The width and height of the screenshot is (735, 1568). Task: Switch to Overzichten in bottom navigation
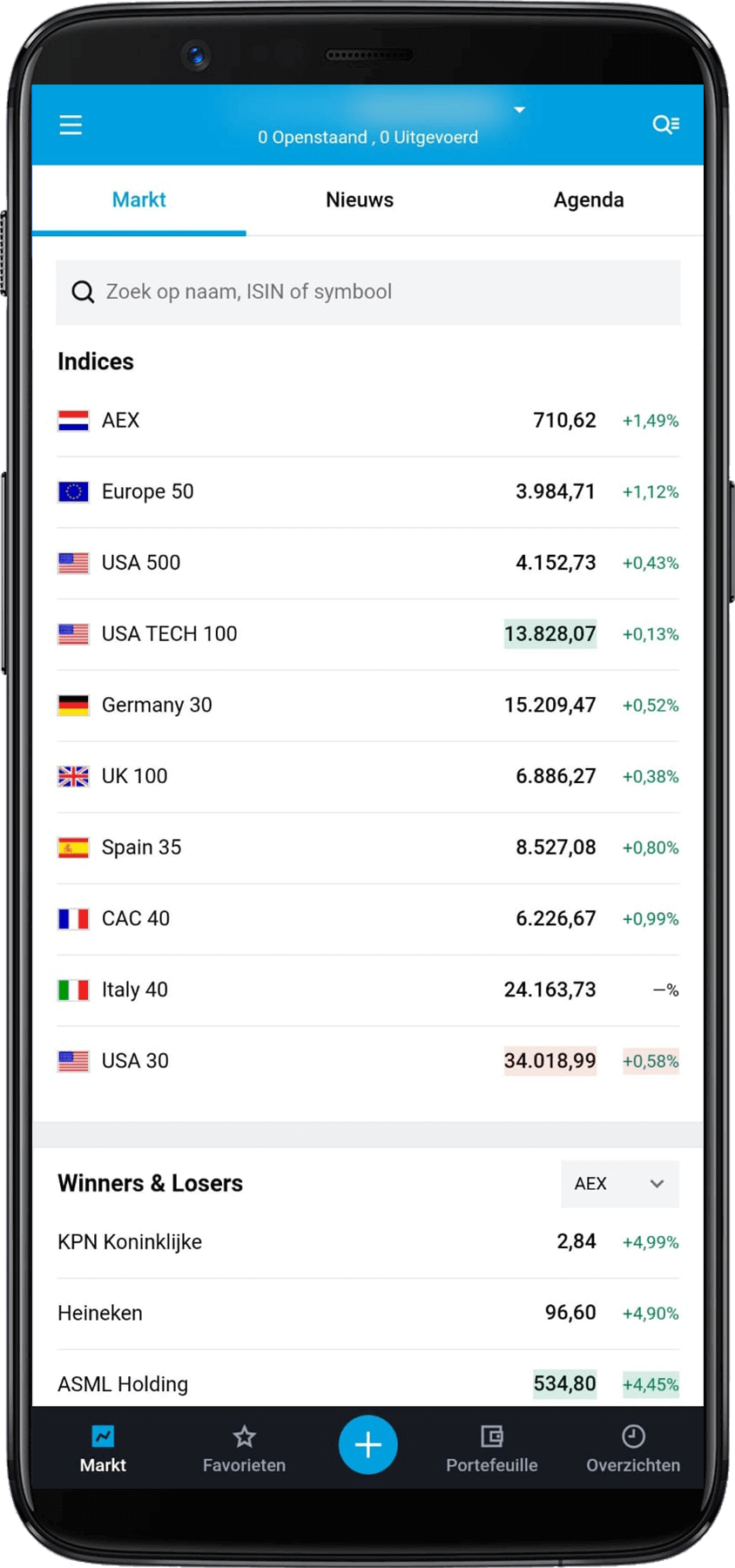(x=633, y=1450)
